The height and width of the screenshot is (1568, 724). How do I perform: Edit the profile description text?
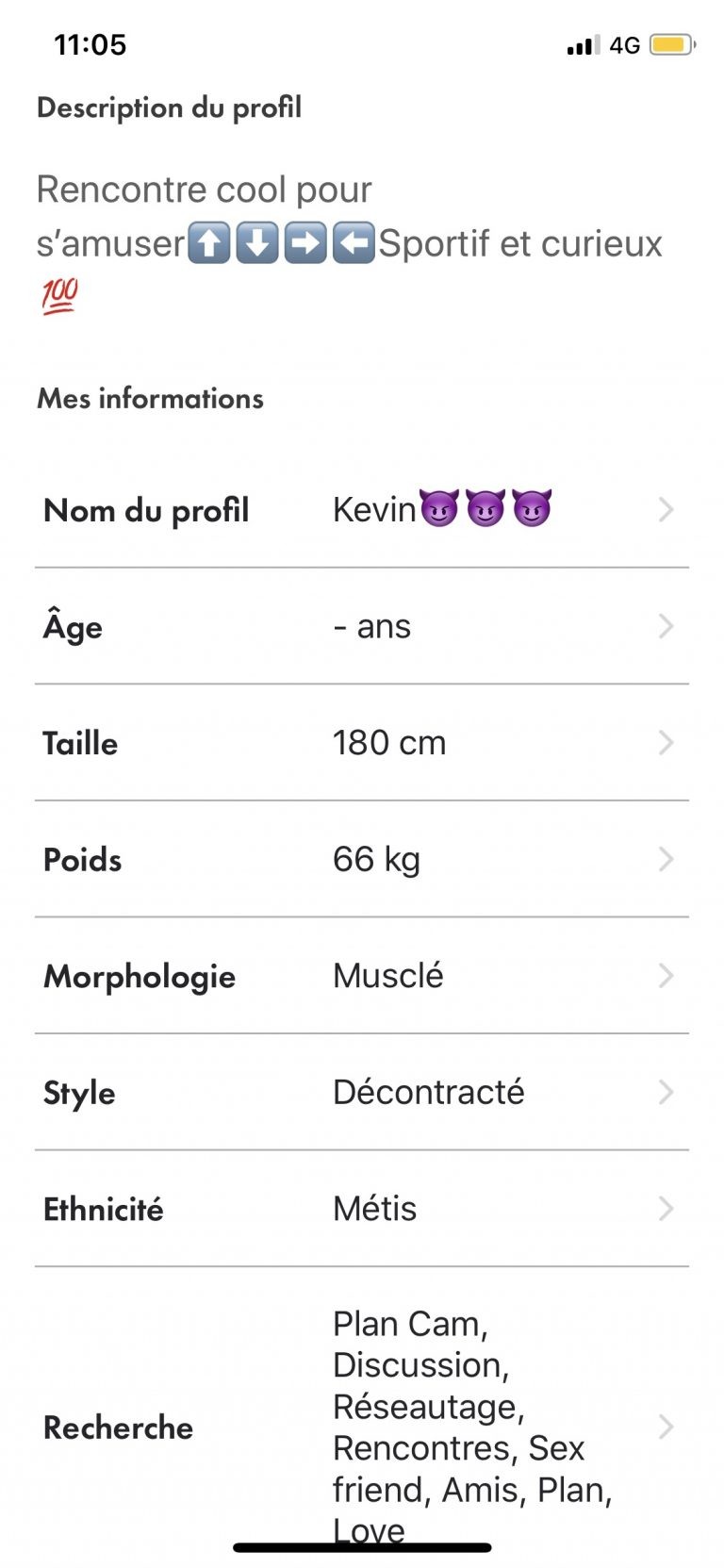click(350, 243)
